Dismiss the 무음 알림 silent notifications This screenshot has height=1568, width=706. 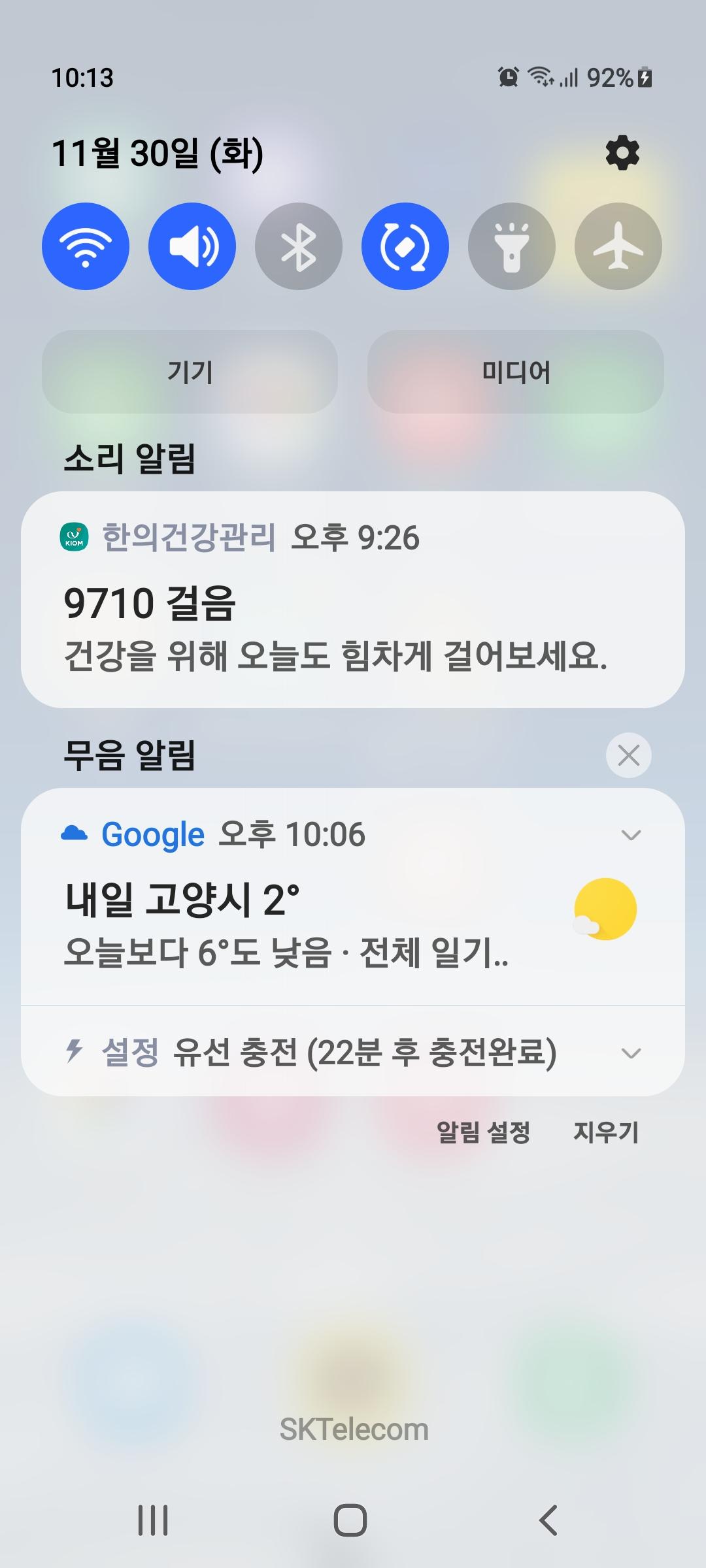629,755
